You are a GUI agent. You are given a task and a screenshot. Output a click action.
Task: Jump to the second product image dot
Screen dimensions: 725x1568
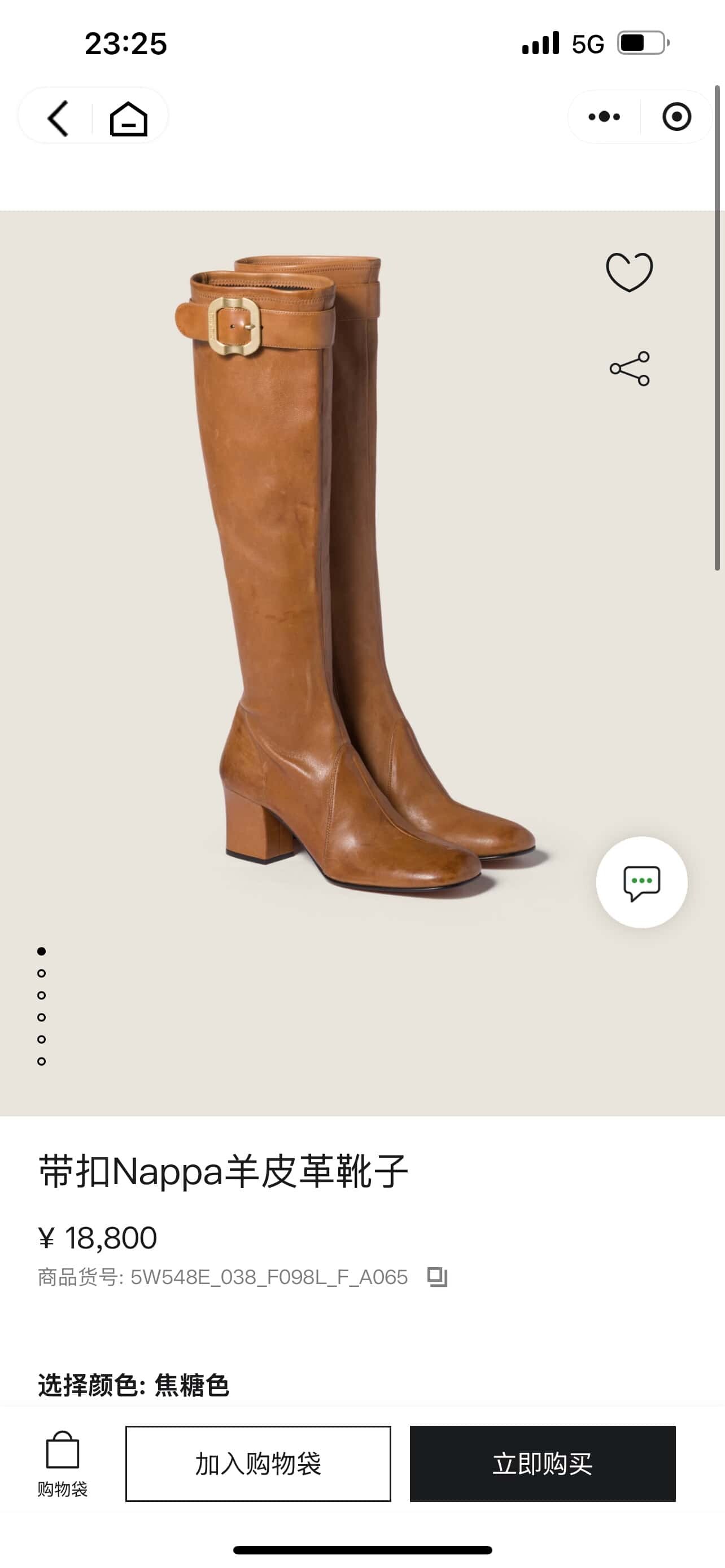[41, 973]
